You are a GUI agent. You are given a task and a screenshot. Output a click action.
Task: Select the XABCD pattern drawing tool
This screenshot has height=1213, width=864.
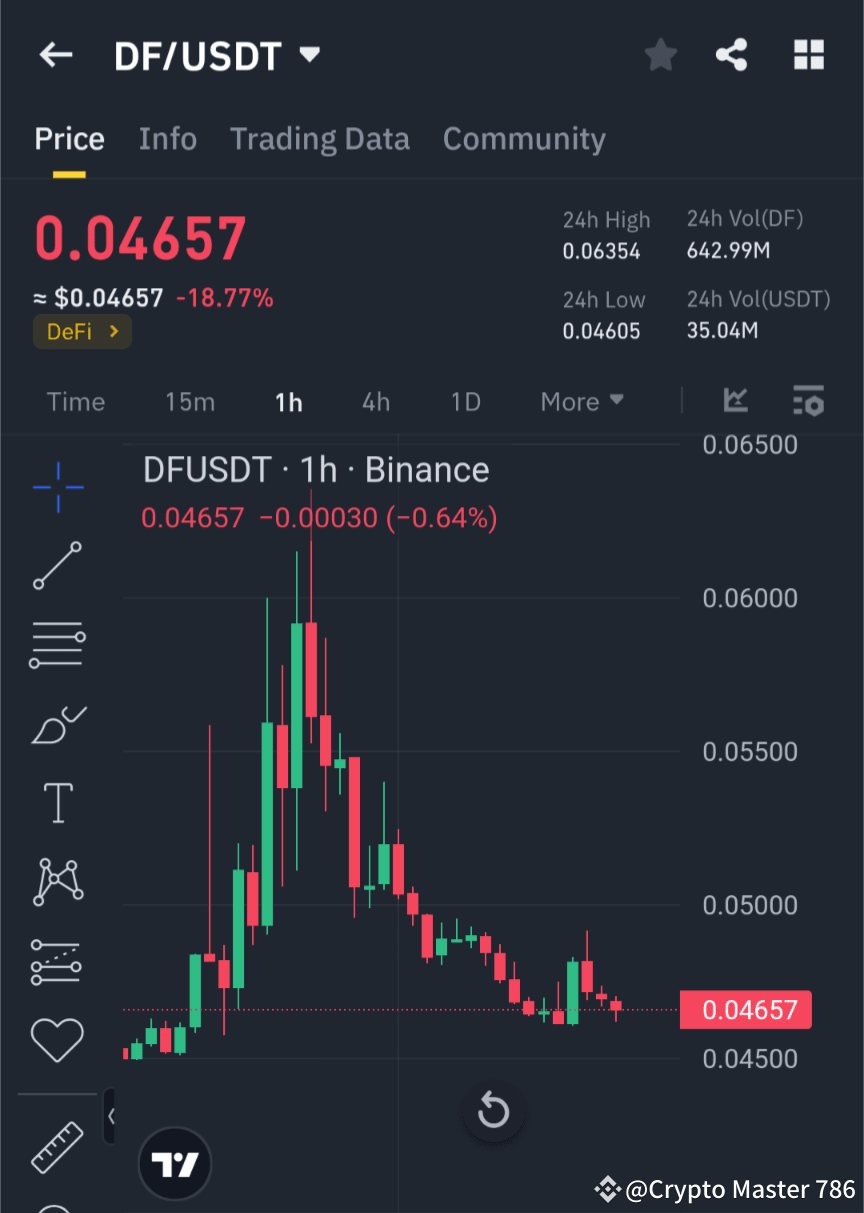click(x=57, y=881)
